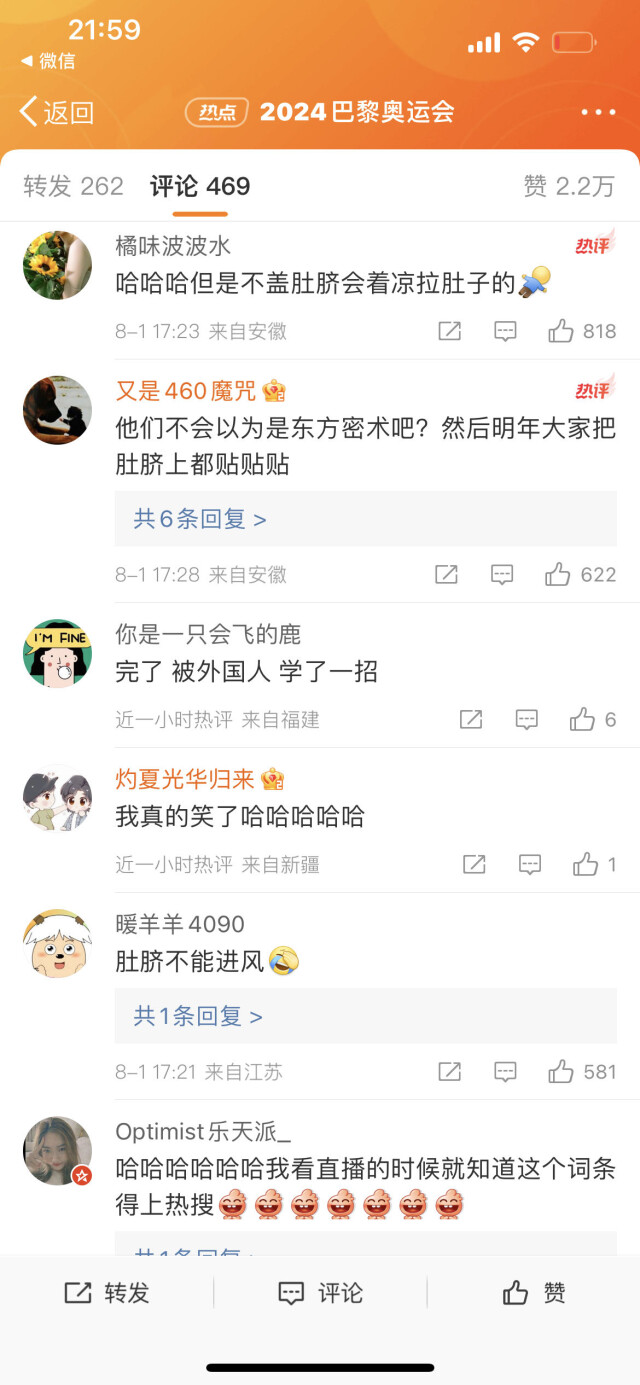Open the username Optimist乐天派_ profile

[x=203, y=1131]
